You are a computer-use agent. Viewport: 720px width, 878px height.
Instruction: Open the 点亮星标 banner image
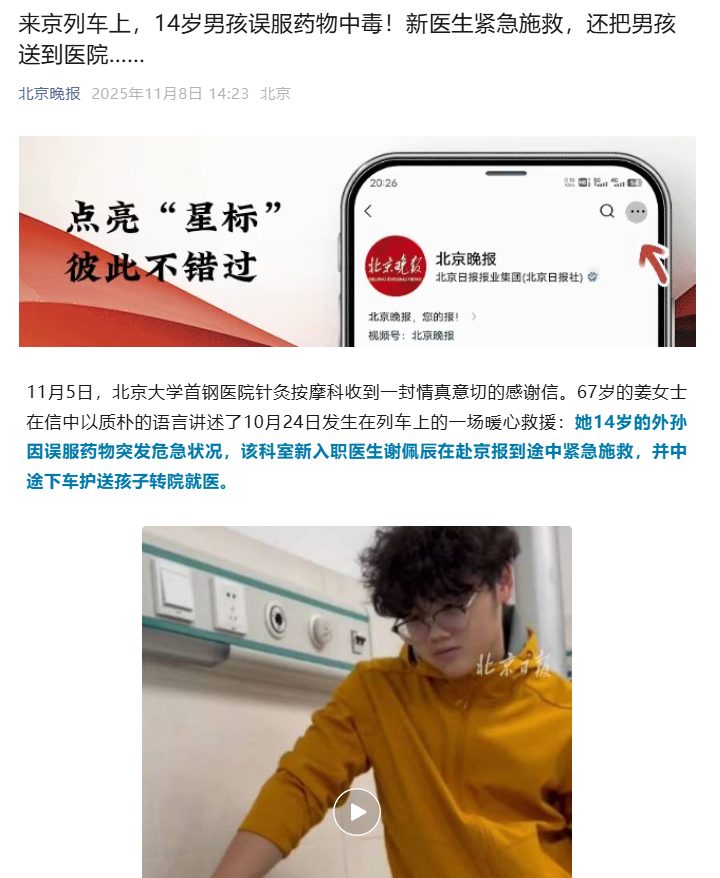[x=357, y=241]
